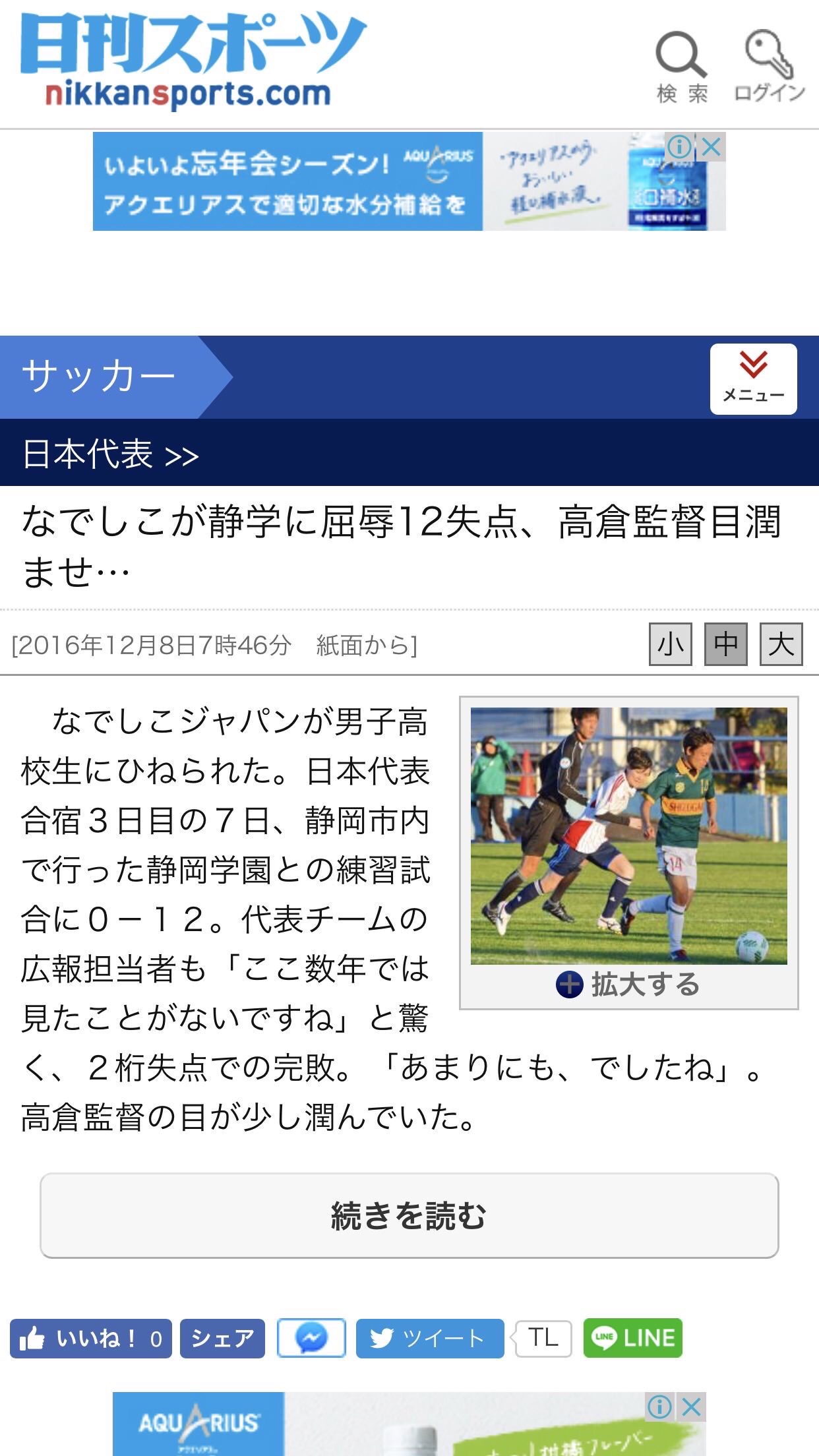Screen dimensions: 819x1456
Task: Send the article via Messenger icon
Action: tap(311, 1338)
